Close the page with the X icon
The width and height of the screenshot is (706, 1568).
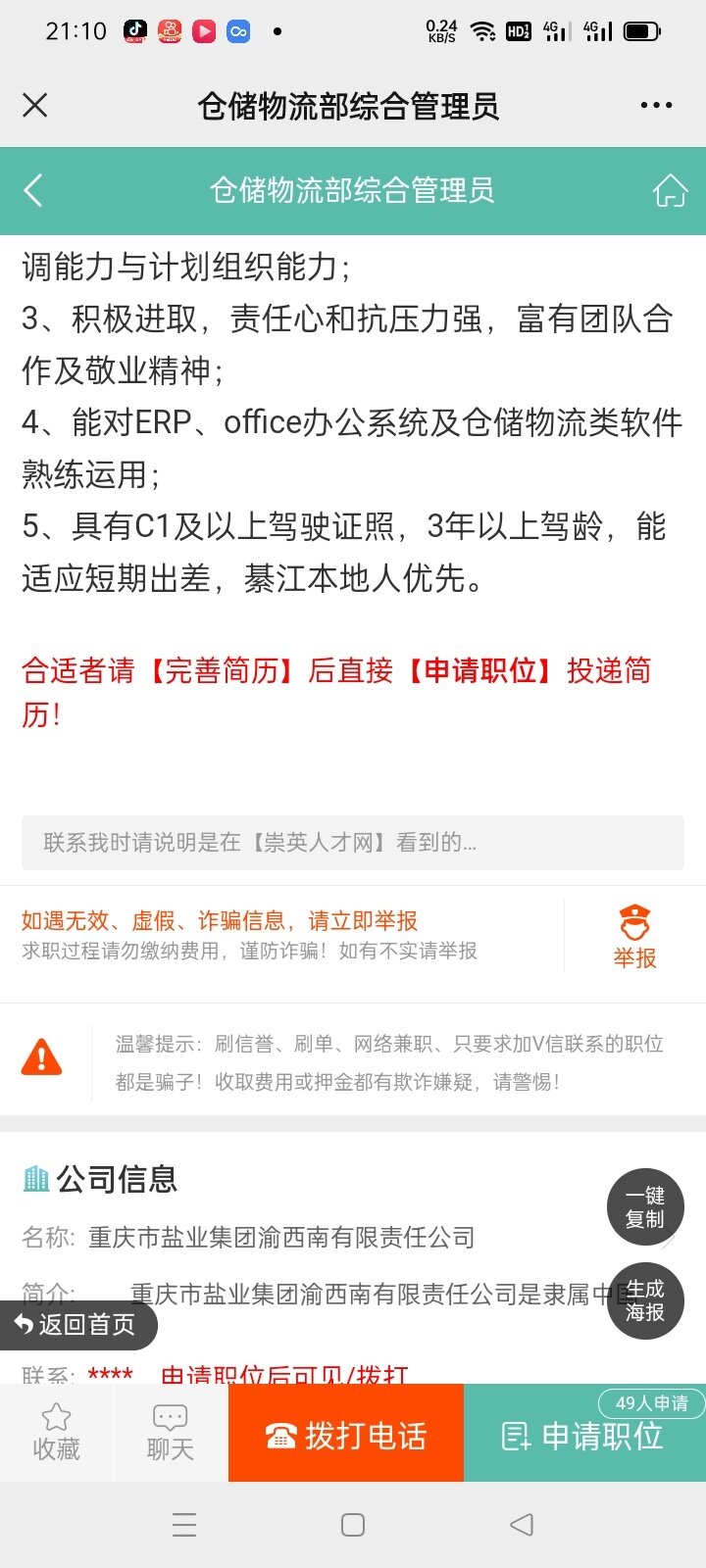pos(35,106)
